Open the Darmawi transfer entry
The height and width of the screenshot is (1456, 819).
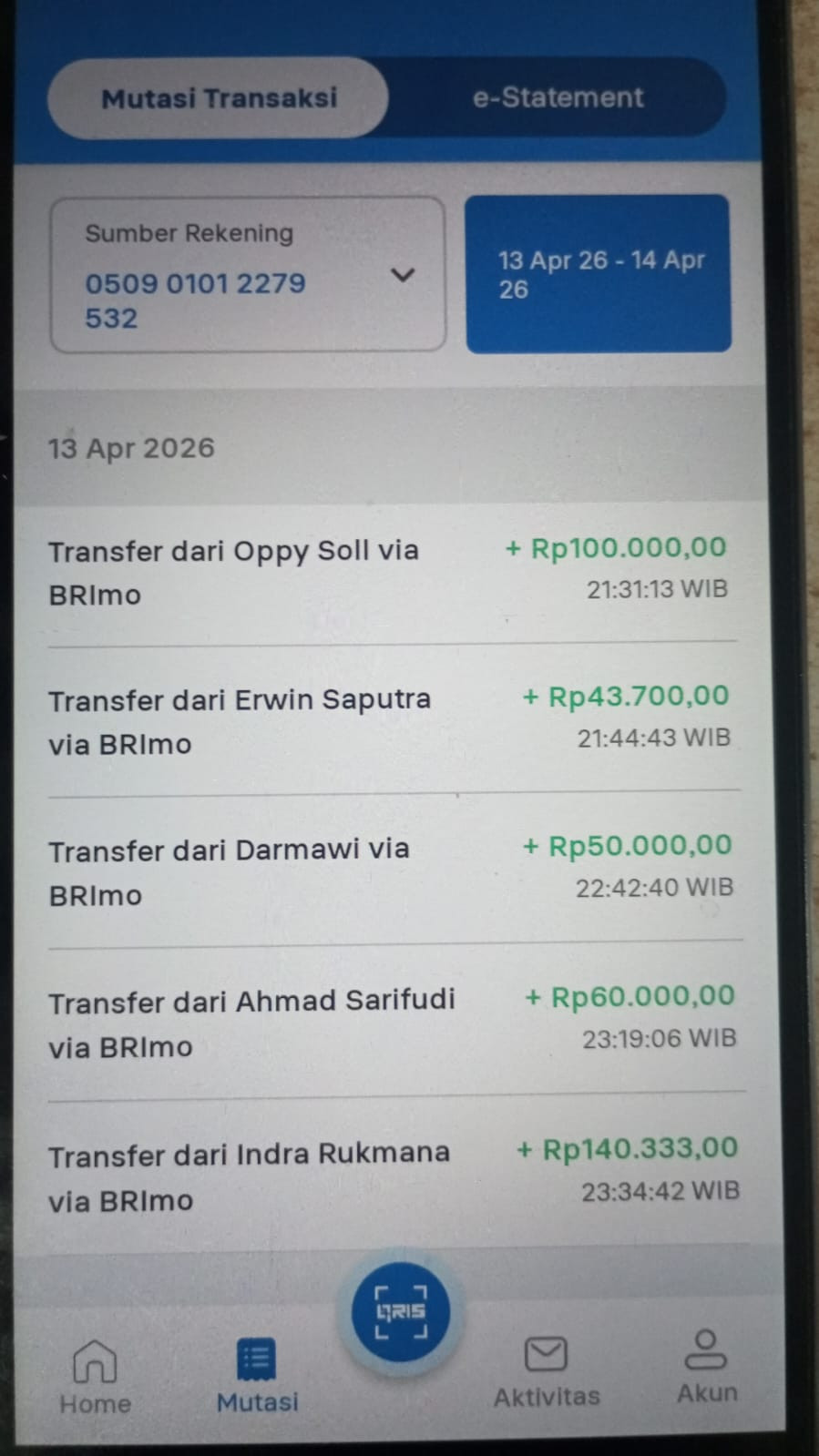pos(390,871)
